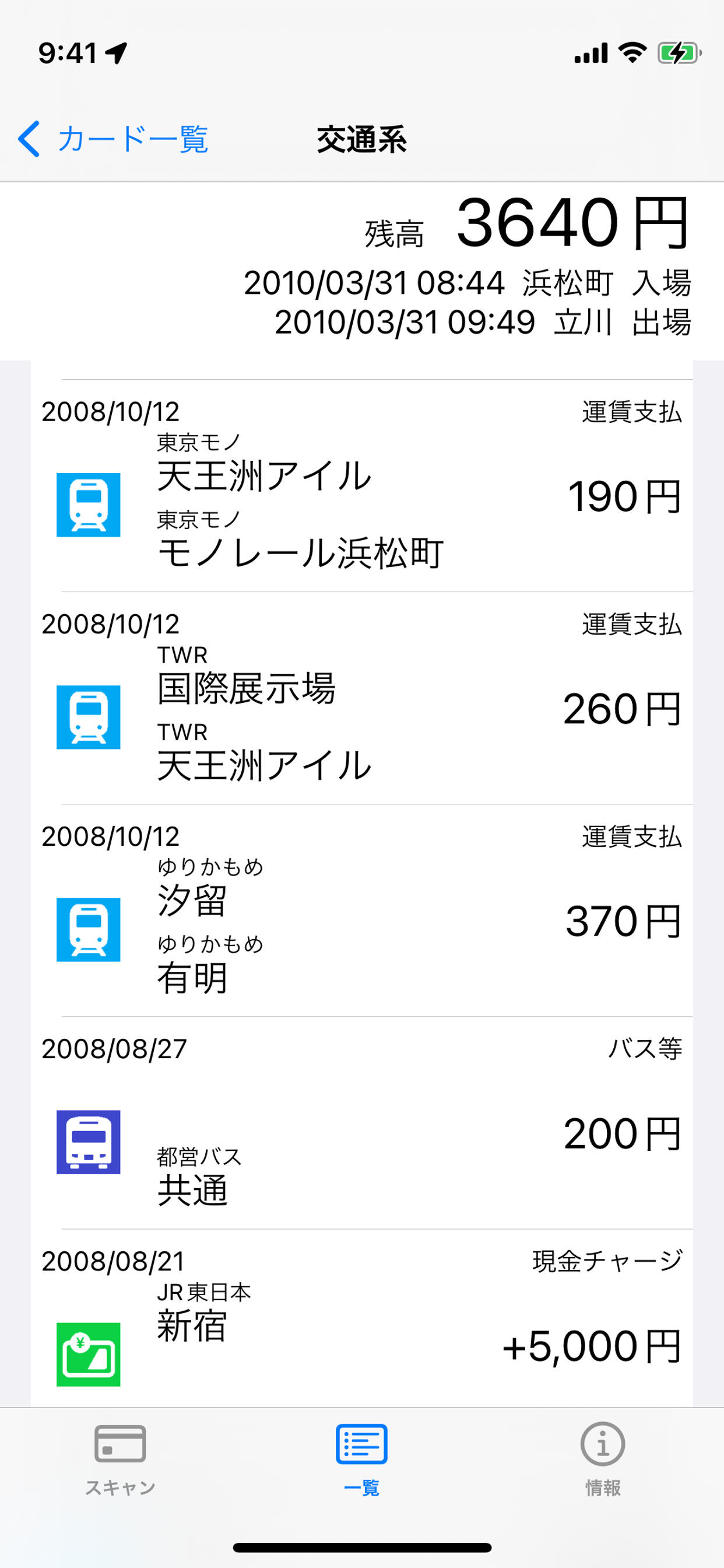Image resolution: width=724 pixels, height=1568 pixels.
Task: View the 370円 ゆりかもめ 汐留 entry
Action: click(x=362, y=911)
